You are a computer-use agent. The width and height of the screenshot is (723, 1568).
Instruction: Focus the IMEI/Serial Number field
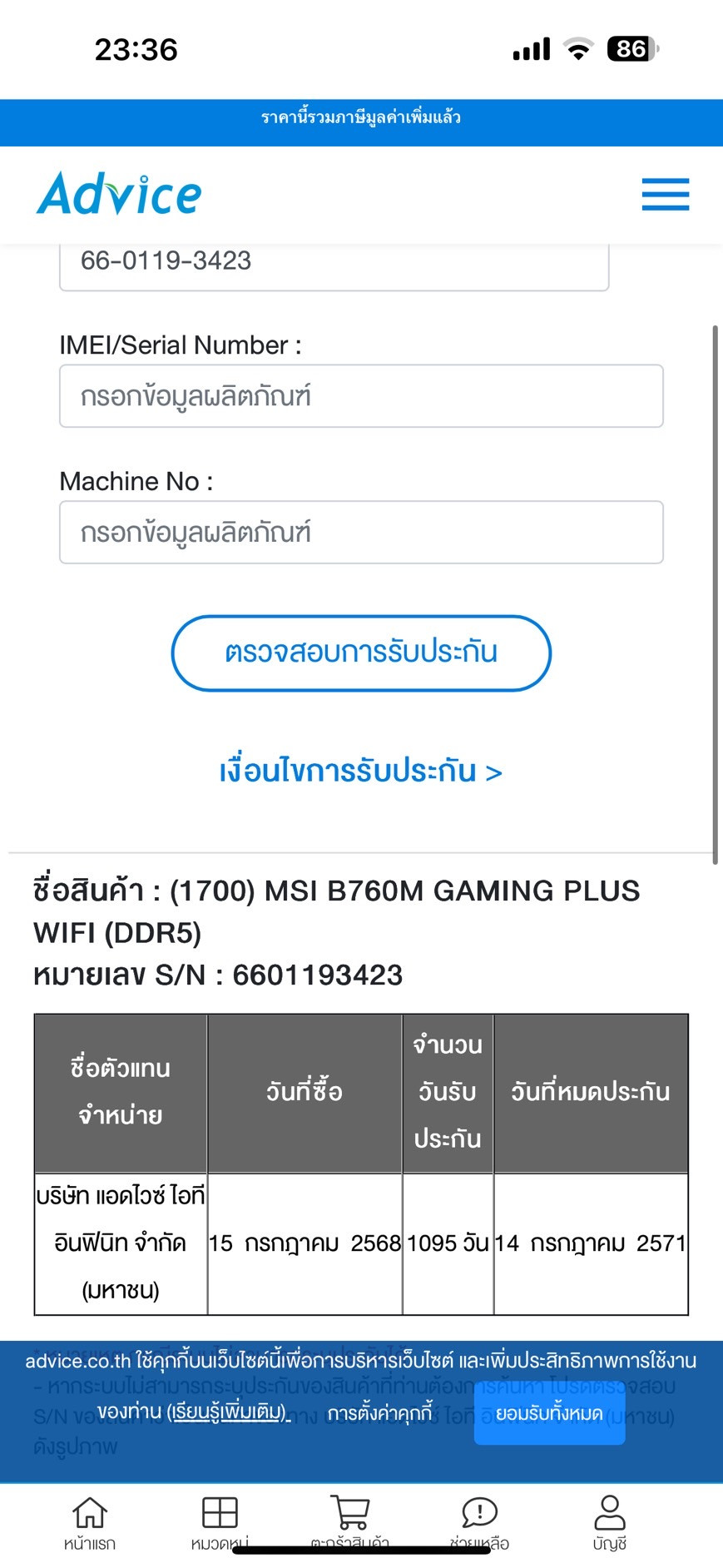pyautogui.click(x=361, y=396)
